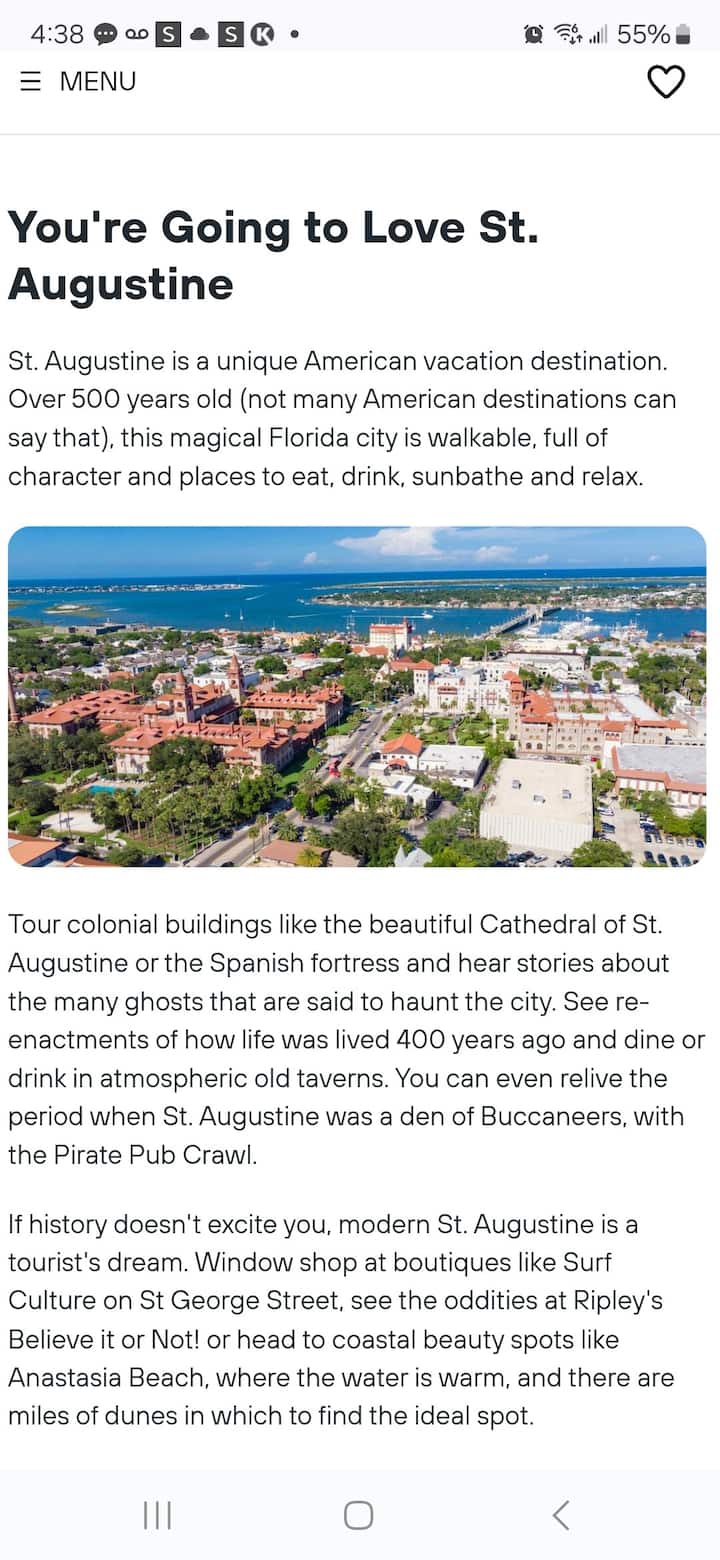The image size is (720, 1560).
Task: Open the MENU drawer
Action: coord(78,81)
